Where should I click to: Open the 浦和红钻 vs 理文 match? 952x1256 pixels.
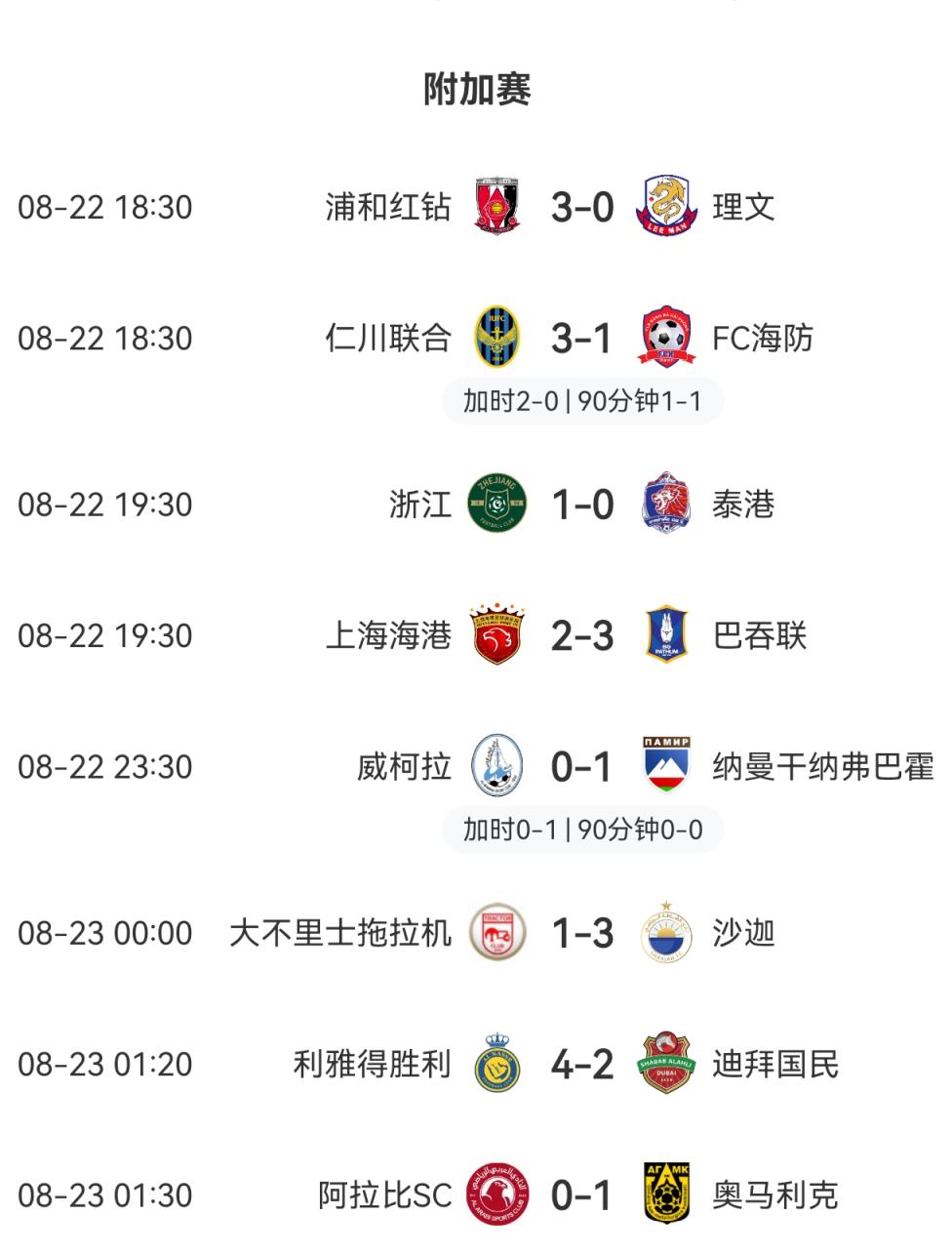[581, 207]
